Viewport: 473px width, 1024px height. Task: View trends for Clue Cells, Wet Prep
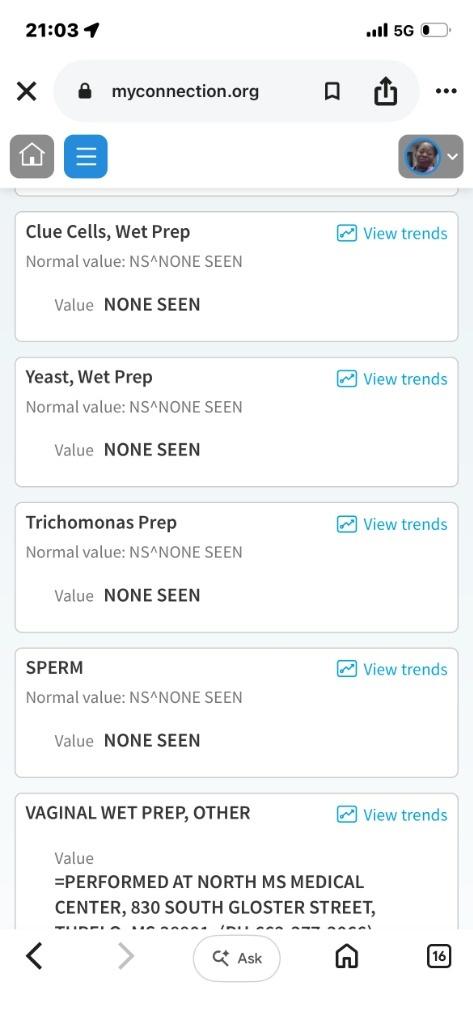point(392,233)
